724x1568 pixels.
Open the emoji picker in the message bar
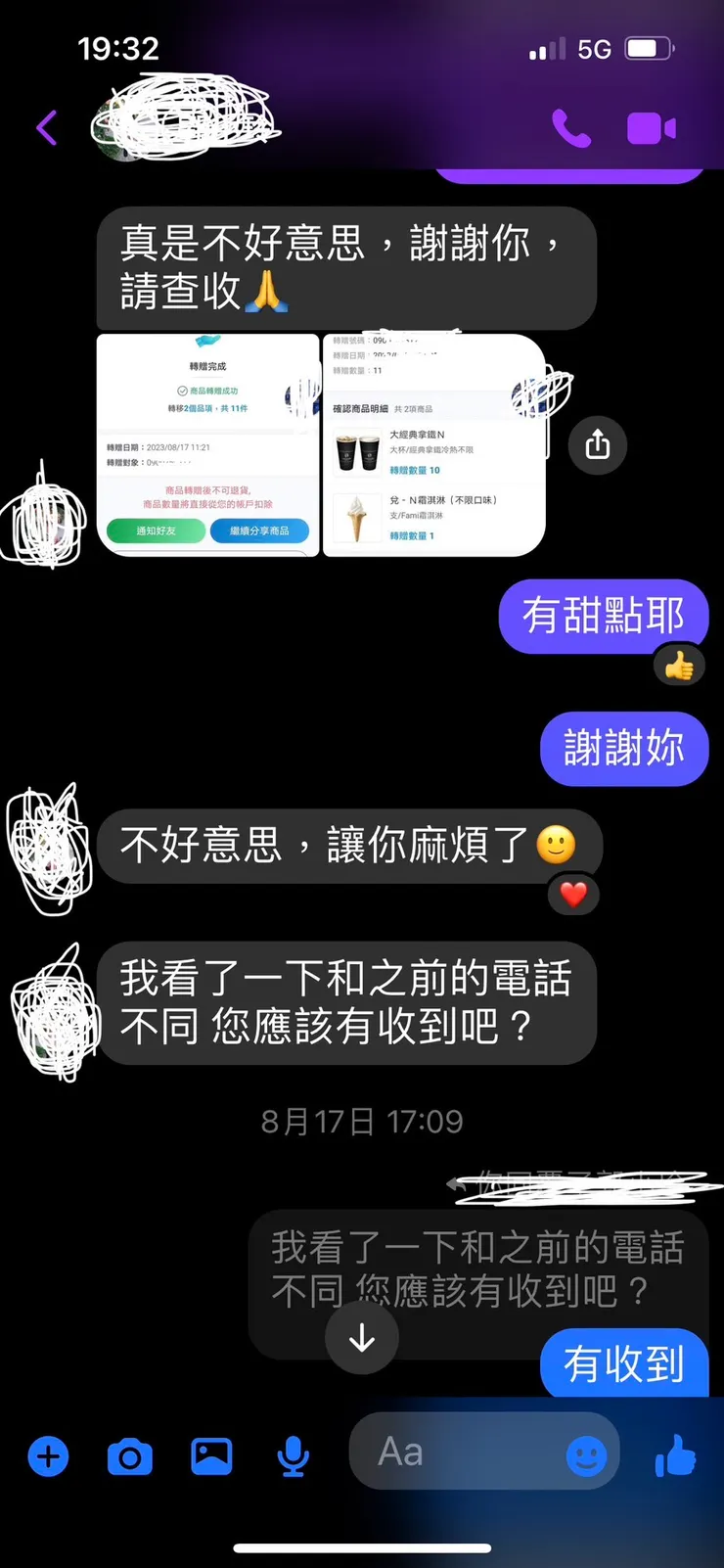click(x=588, y=1457)
